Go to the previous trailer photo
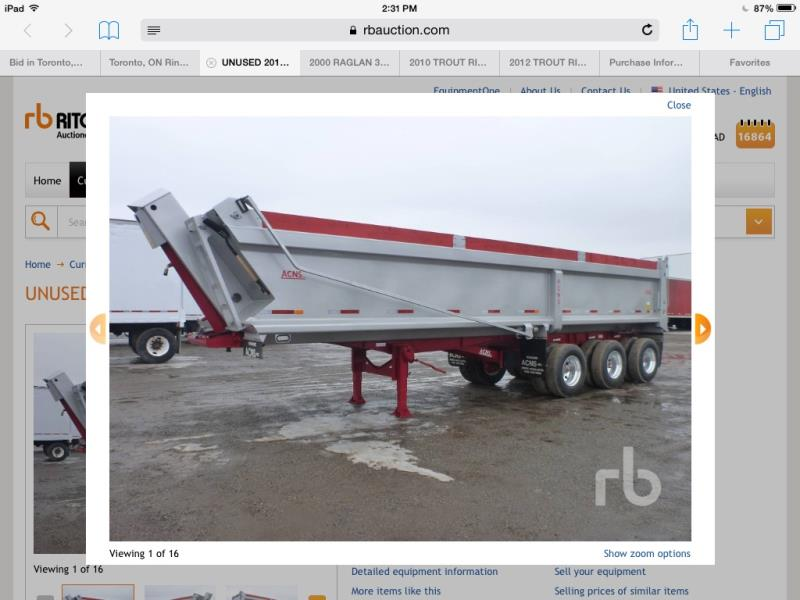 point(98,328)
